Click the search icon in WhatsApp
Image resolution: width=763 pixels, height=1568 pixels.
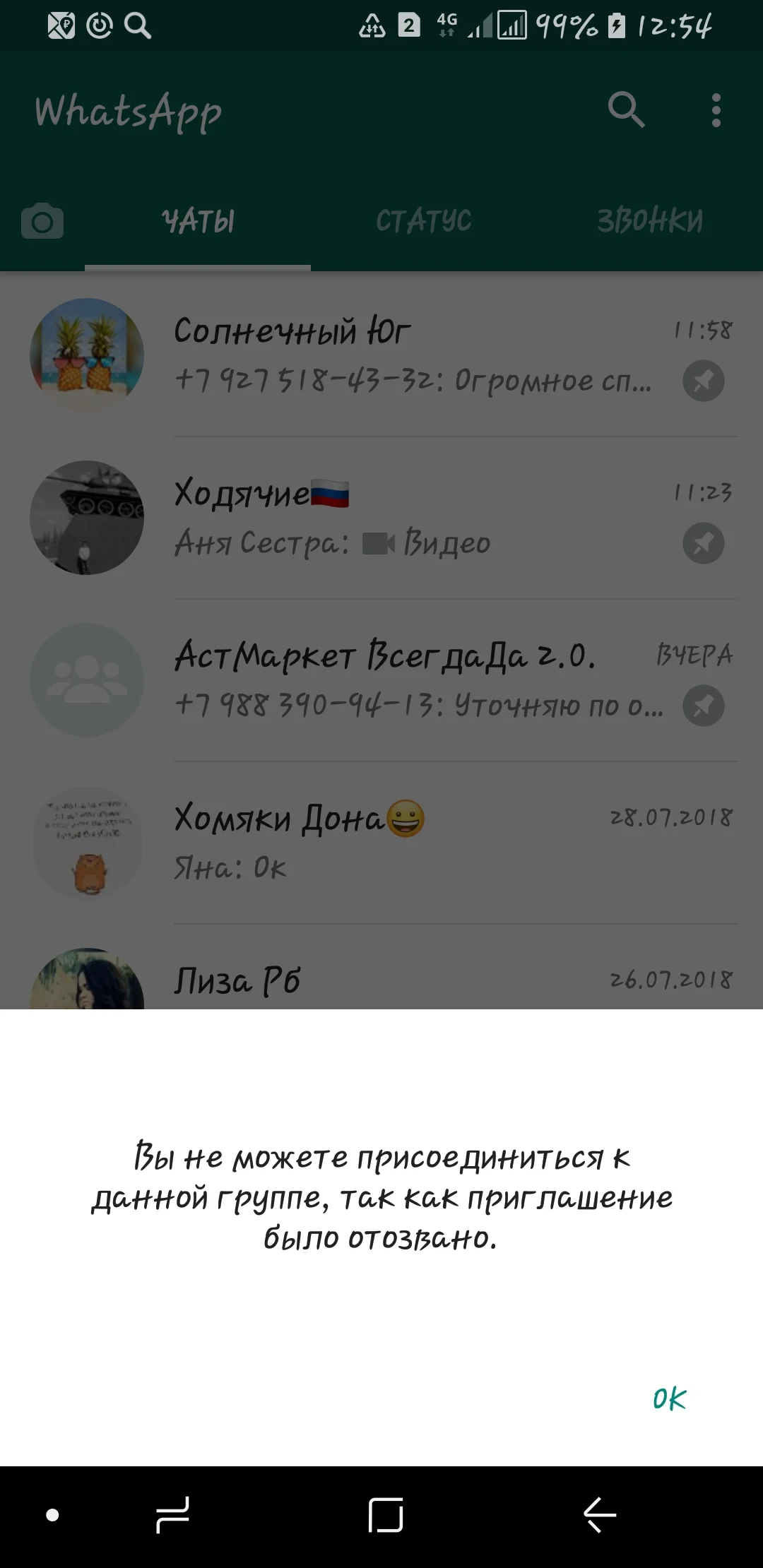point(627,111)
